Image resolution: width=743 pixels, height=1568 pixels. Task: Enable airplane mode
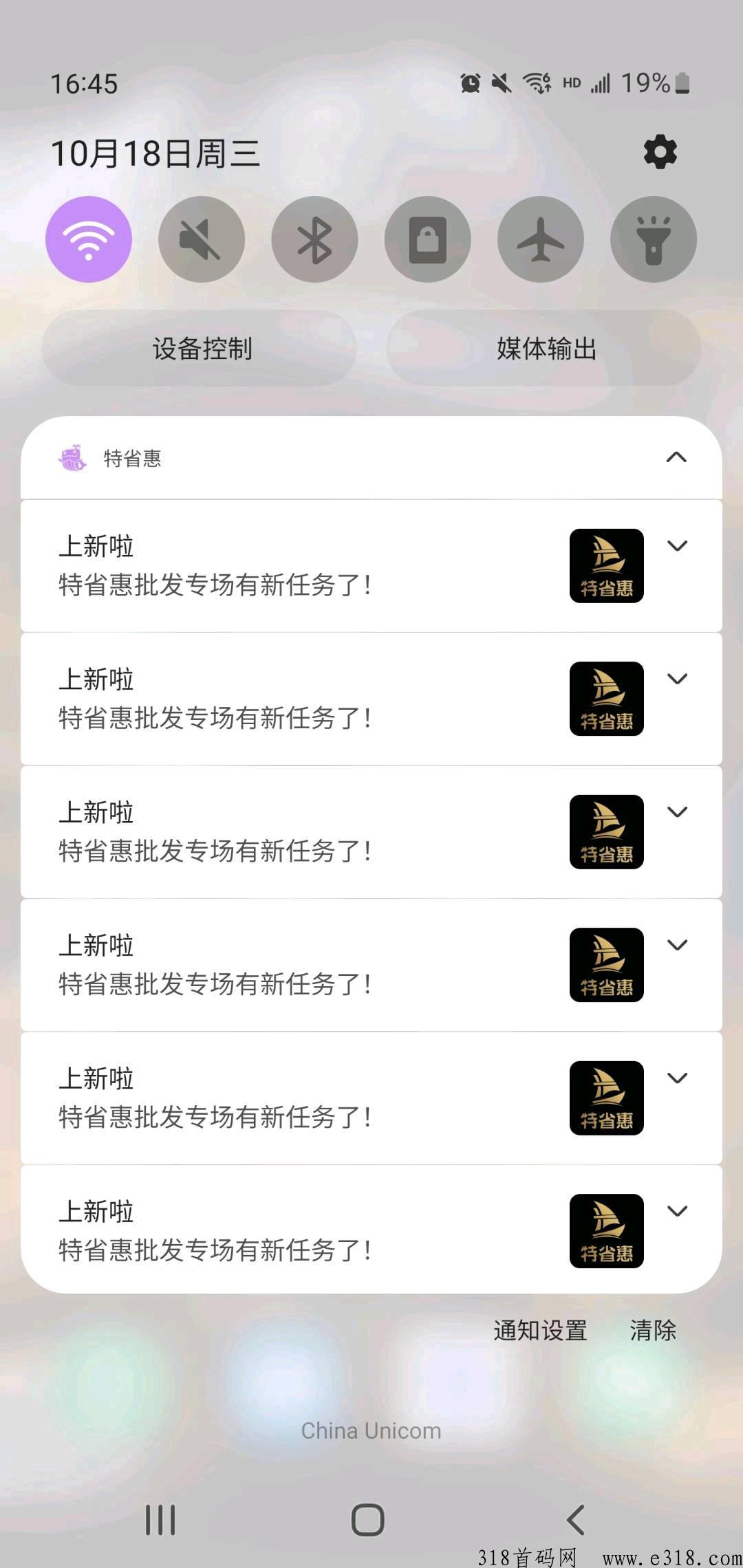pyautogui.click(x=541, y=239)
